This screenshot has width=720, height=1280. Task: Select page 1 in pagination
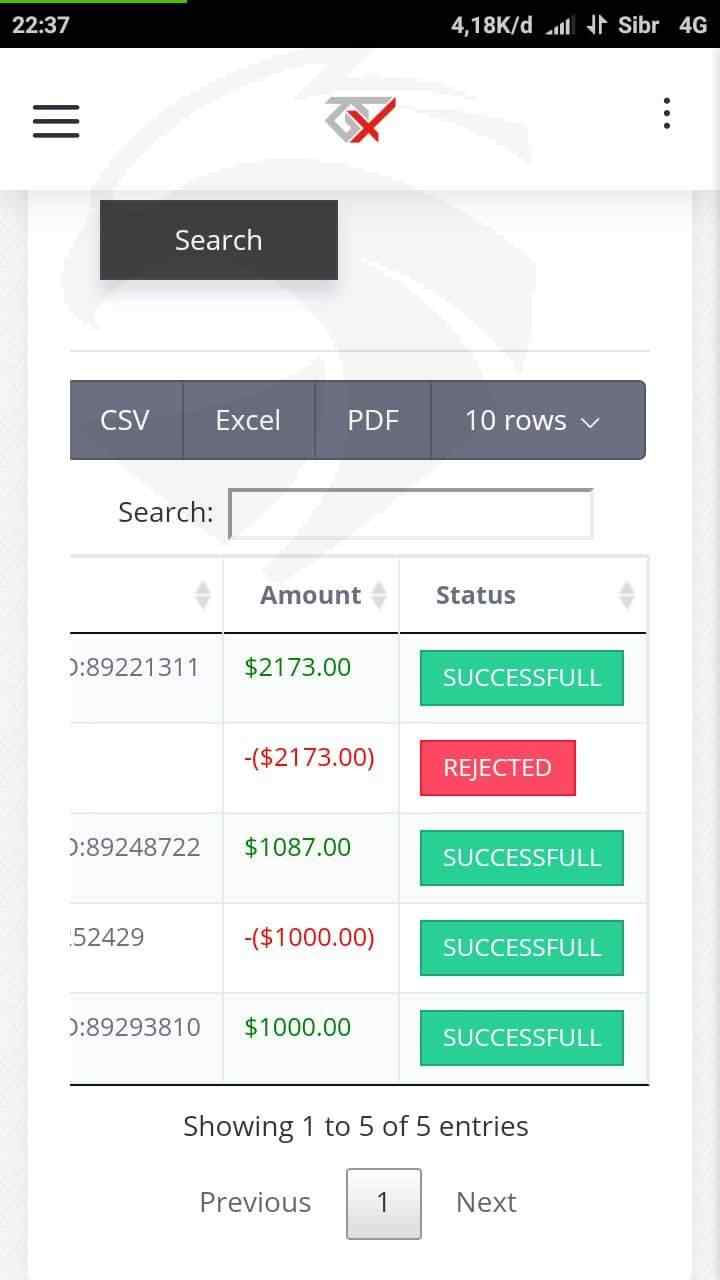[383, 1203]
